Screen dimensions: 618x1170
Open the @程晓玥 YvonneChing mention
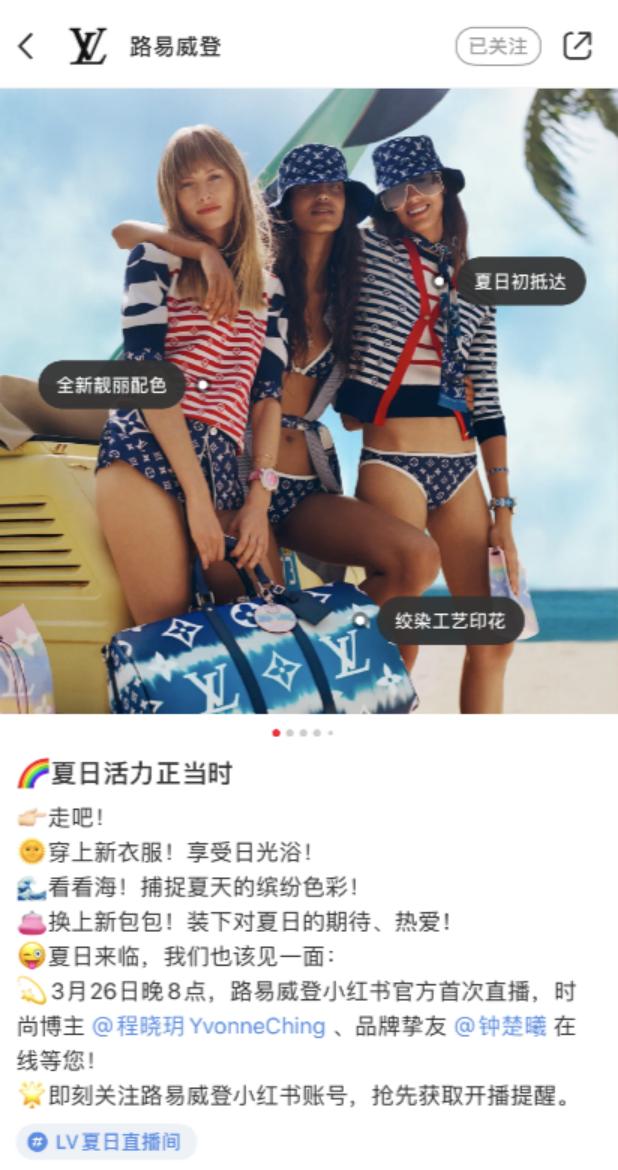pyautogui.click(x=209, y=1027)
